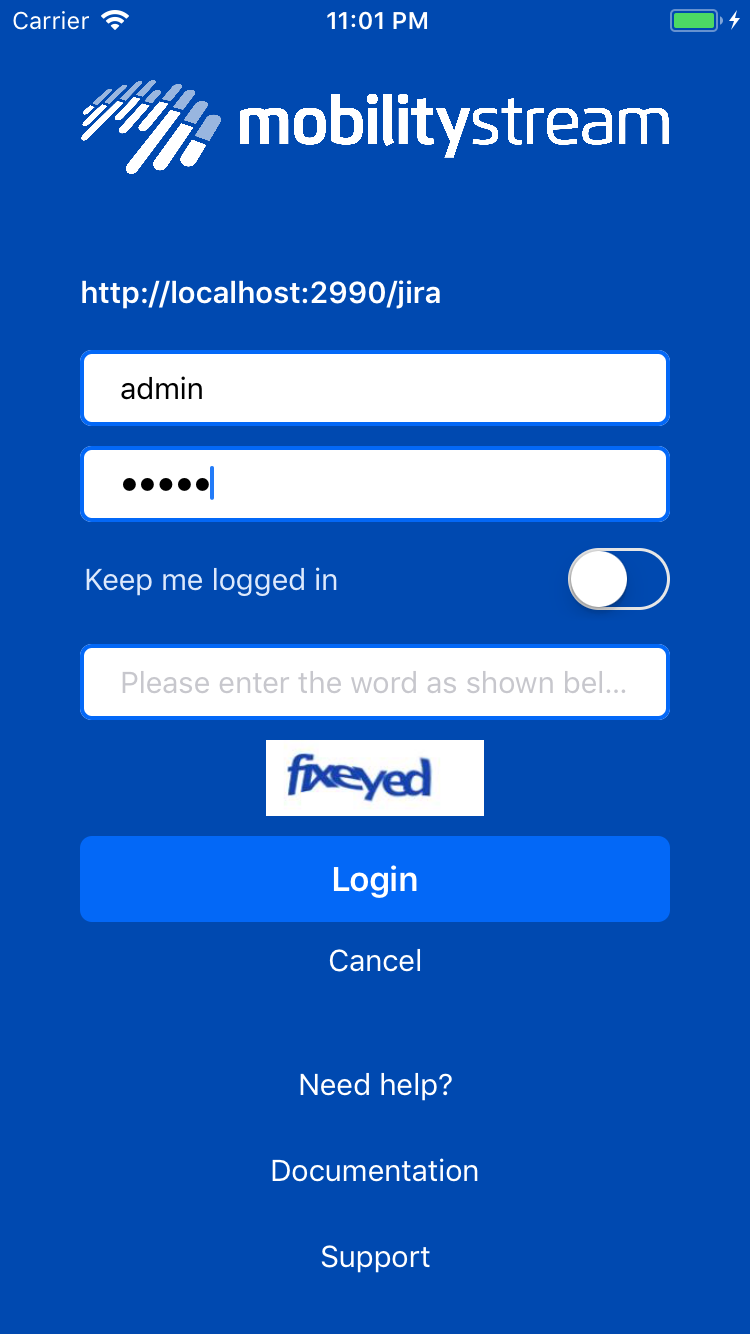Viewport: 750px width, 1334px height.
Task: Enable the Keep me logged in switch
Action: point(618,579)
